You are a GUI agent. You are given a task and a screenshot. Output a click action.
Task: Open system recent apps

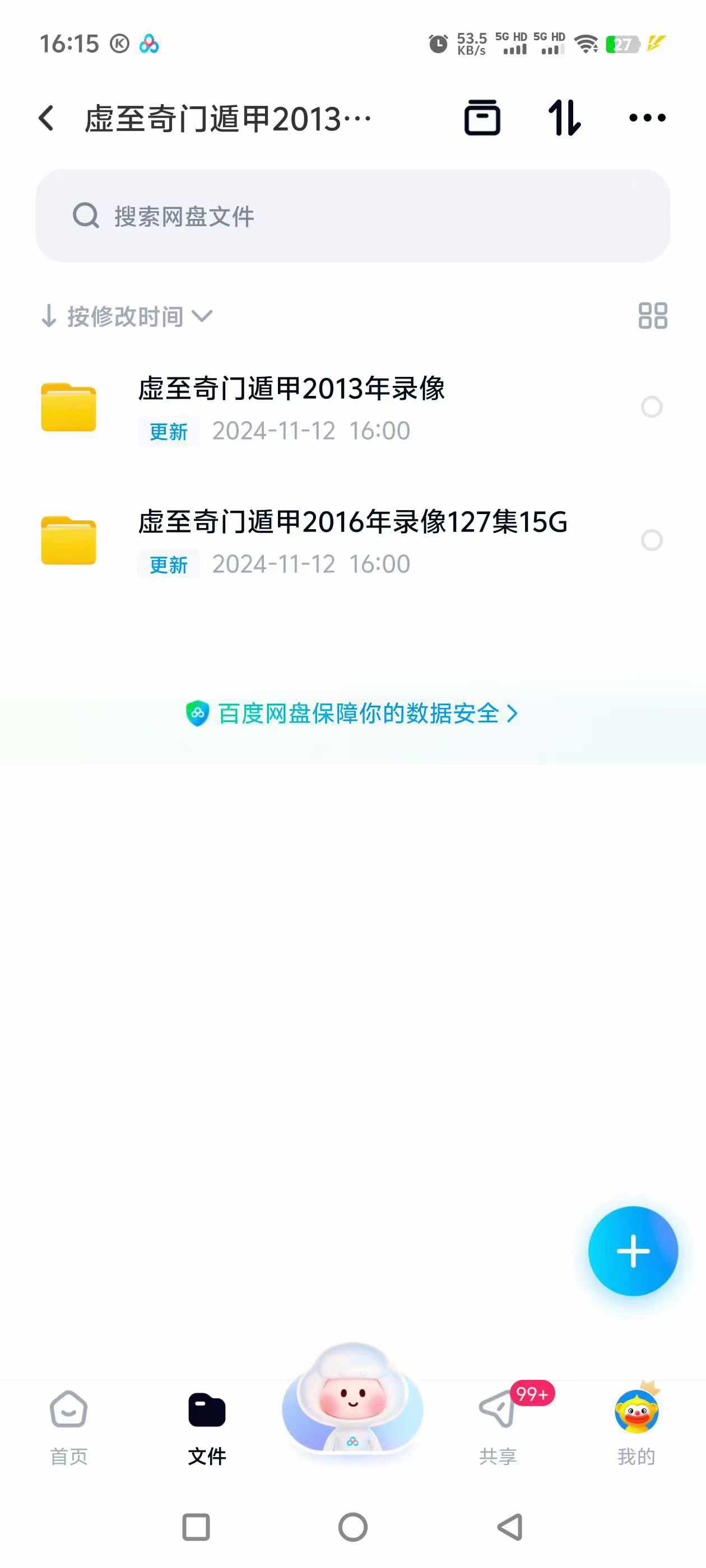click(196, 1527)
